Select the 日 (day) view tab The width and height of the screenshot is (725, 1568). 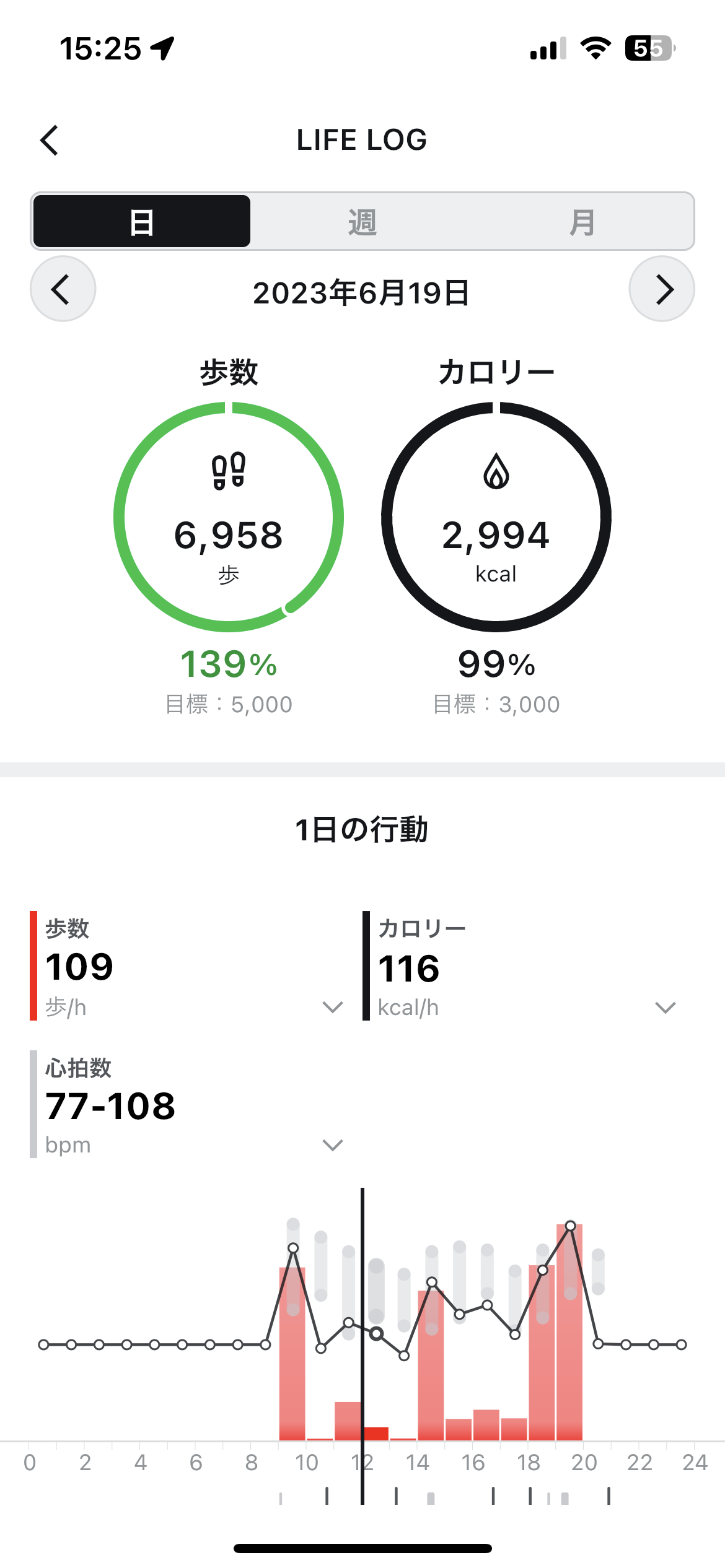coord(142,222)
